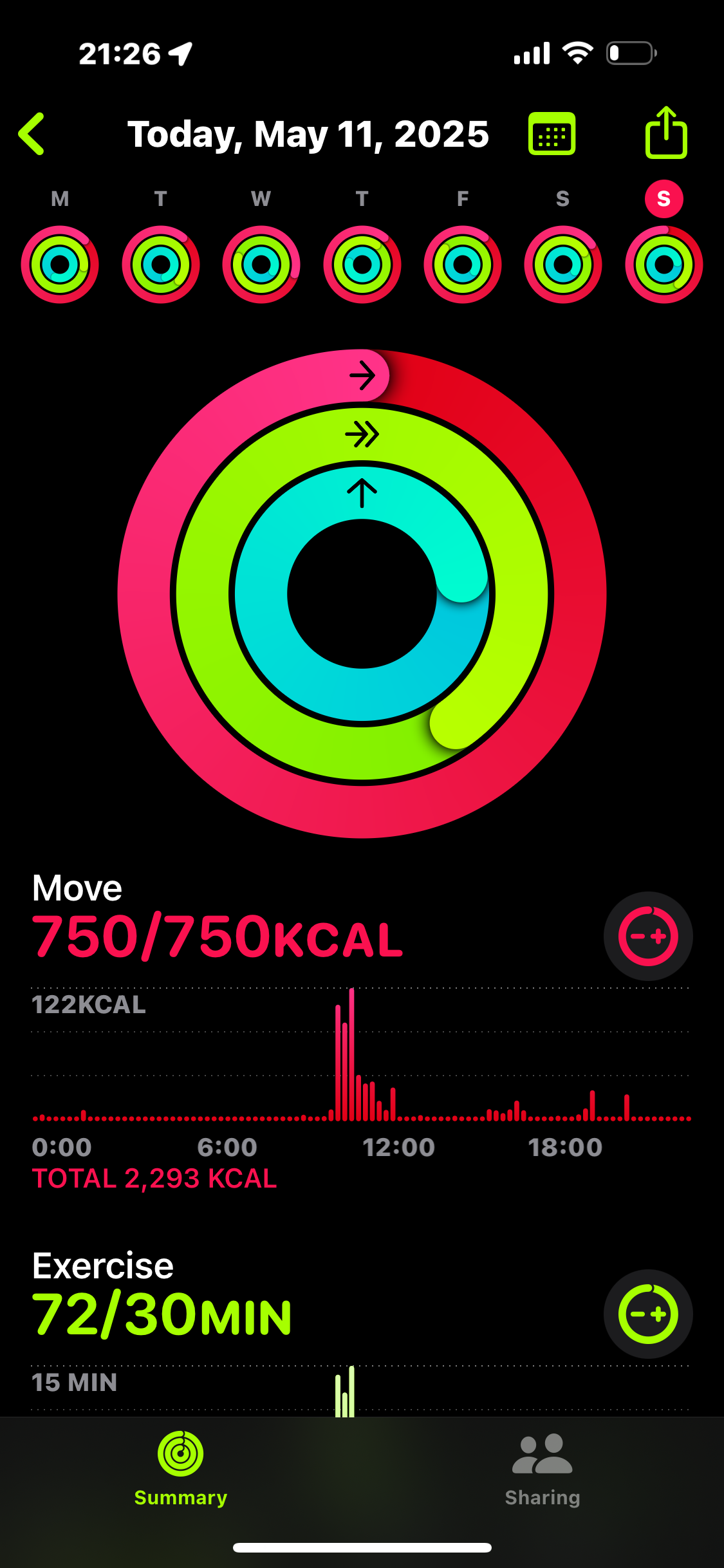Switch to the Summary tab
This screenshot has width=724, height=1568.
click(181, 1469)
